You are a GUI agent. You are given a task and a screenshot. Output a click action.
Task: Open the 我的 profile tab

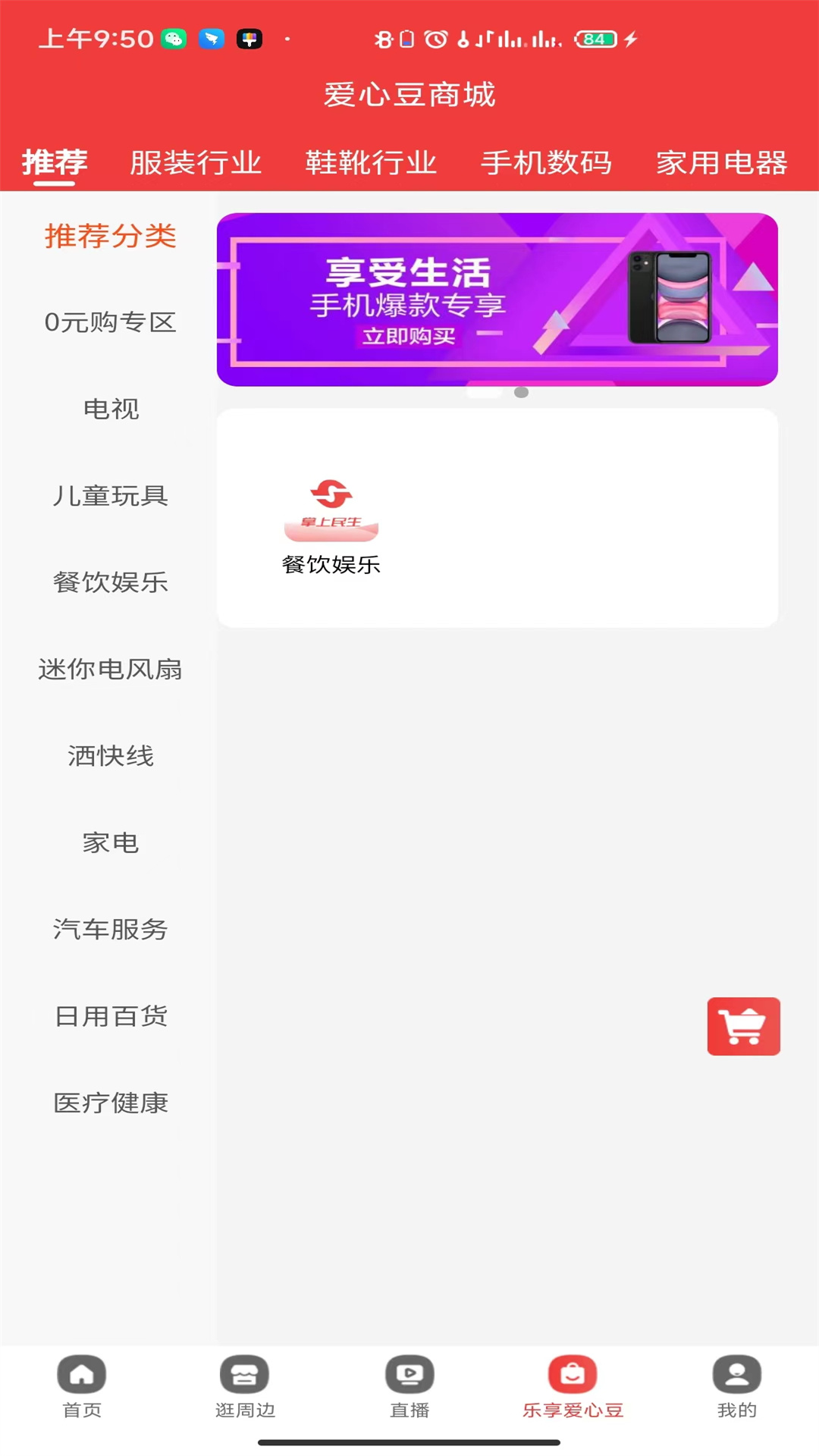(x=736, y=1387)
